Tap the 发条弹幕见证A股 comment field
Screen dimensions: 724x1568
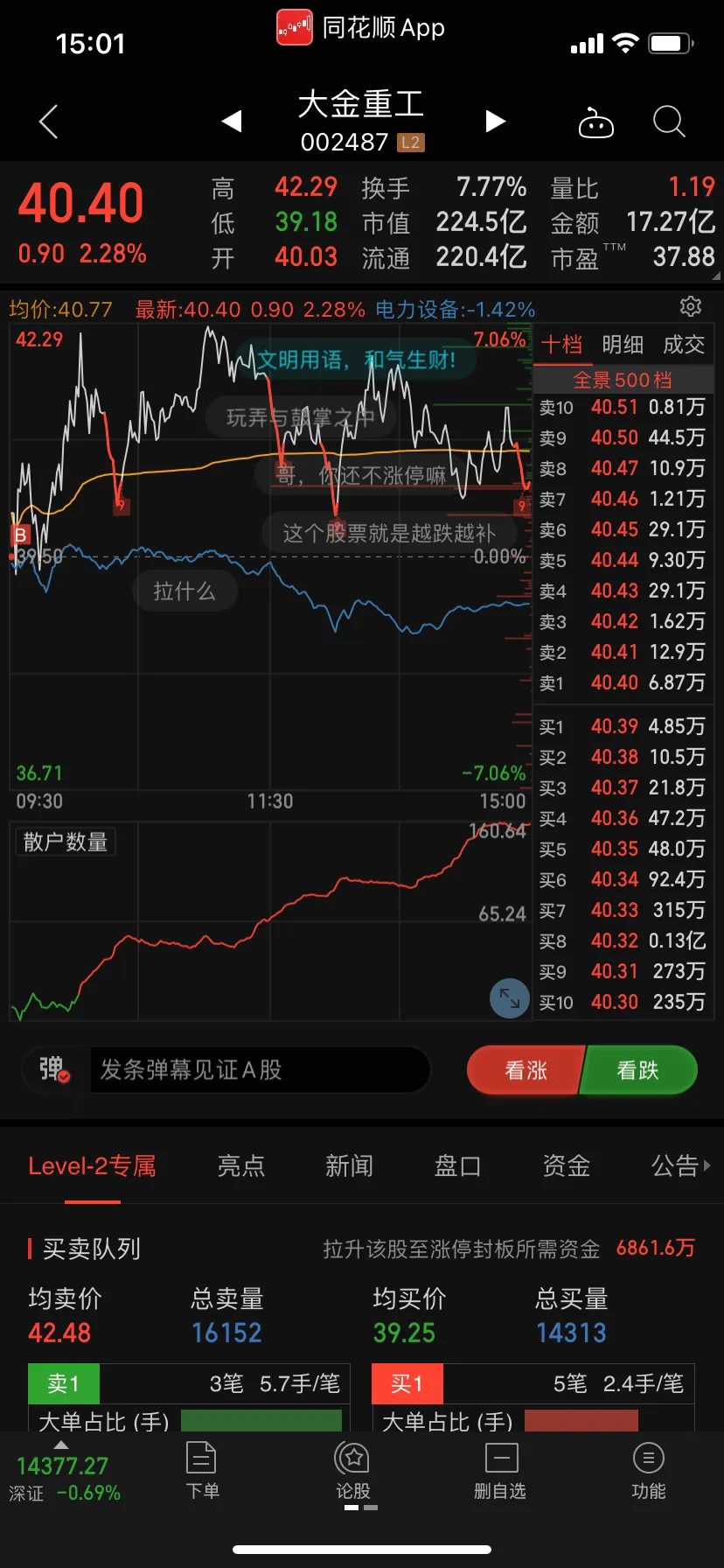259,1069
